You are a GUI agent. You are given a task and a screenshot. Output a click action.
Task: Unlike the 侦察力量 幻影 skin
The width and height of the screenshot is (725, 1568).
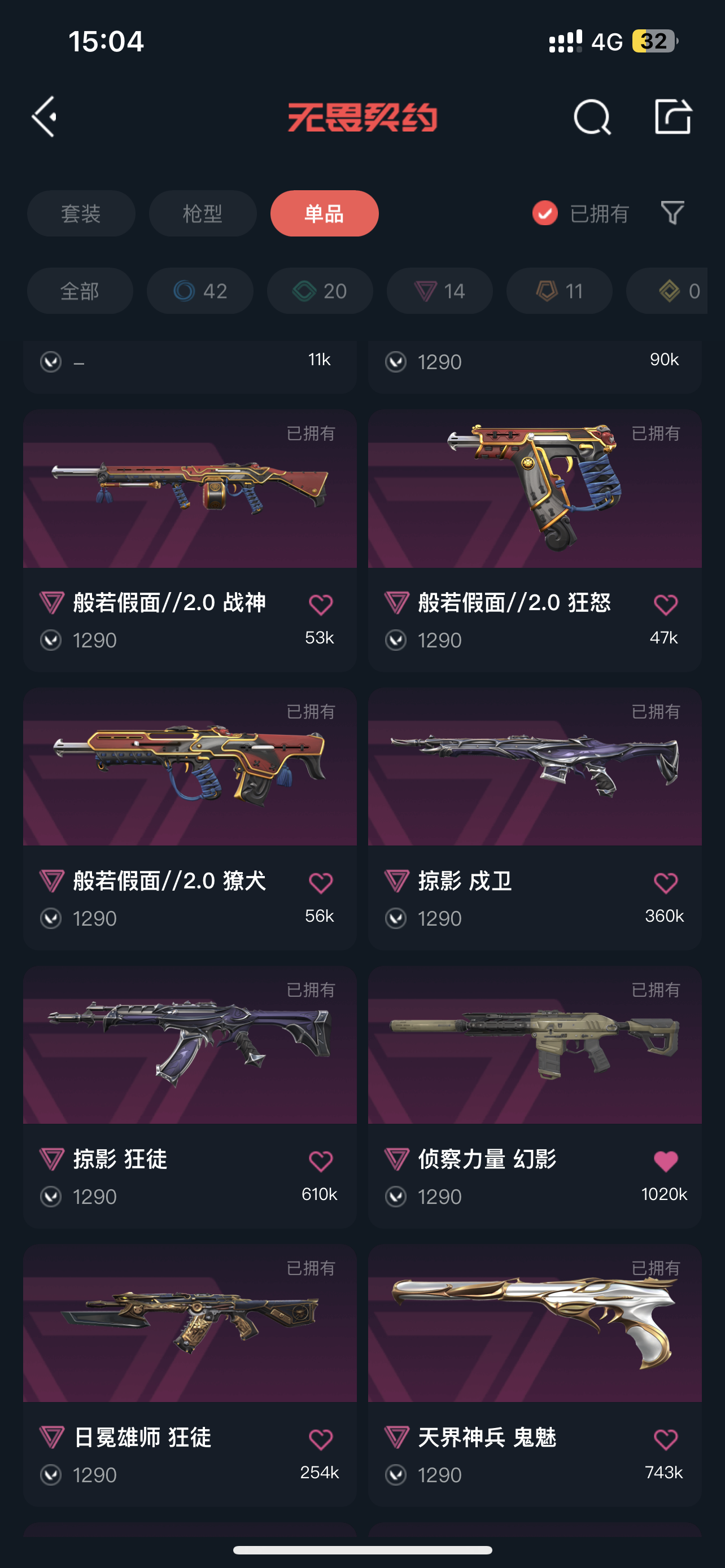tap(665, 1162)
